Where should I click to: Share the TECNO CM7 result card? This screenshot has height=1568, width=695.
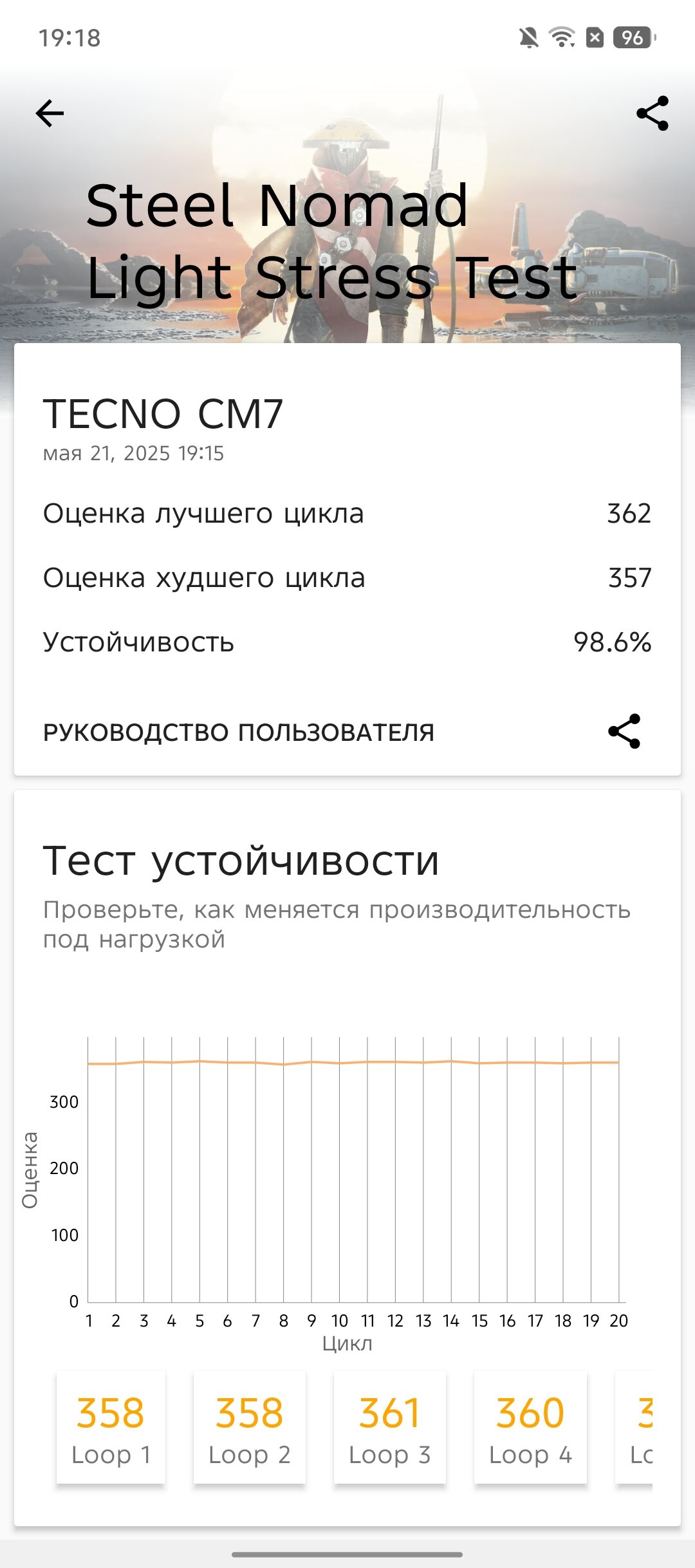[x=624, y=731]
